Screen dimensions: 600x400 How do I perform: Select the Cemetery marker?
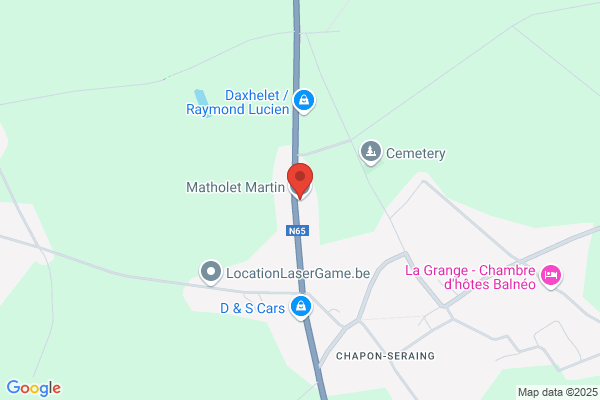coord(371,153)
